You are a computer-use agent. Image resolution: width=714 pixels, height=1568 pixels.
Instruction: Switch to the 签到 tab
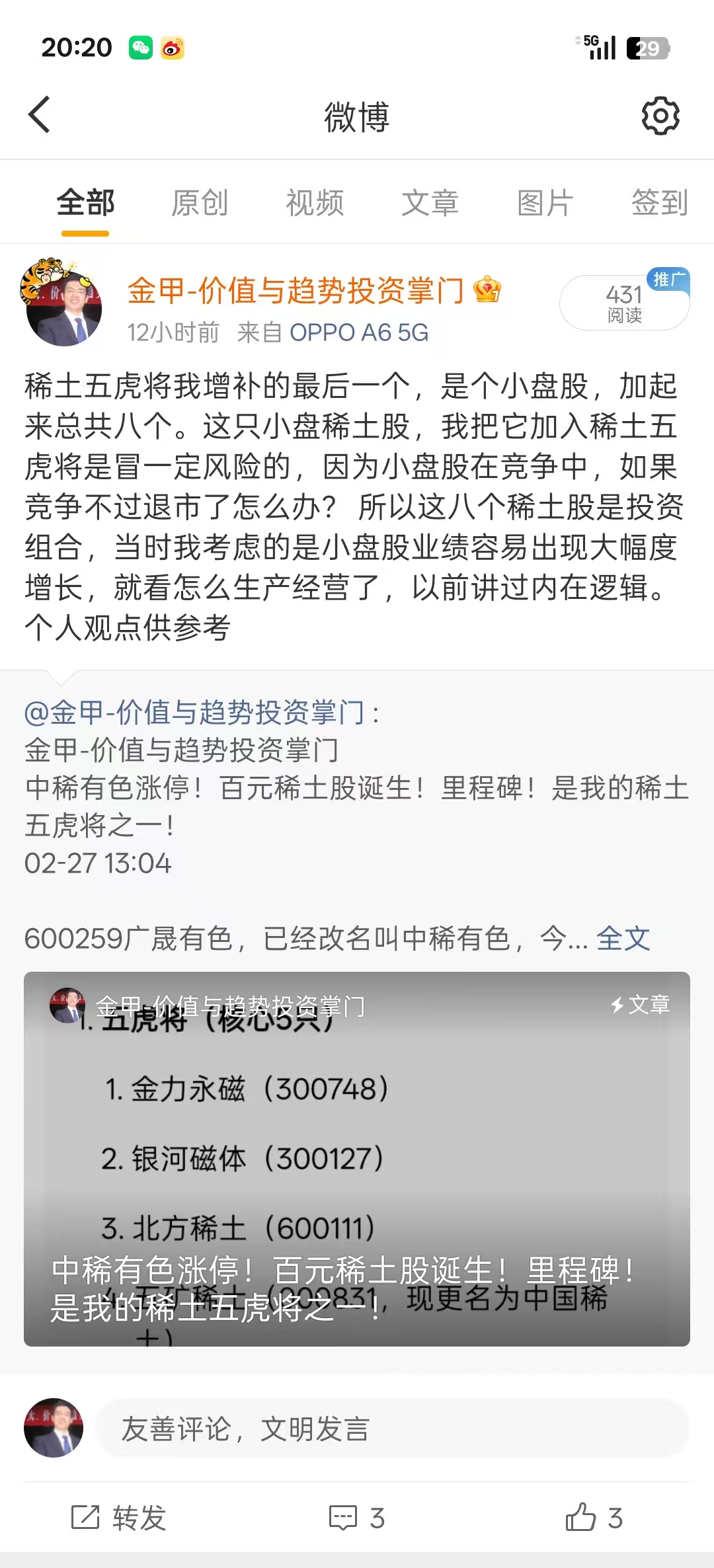click(x=659, y=203)
